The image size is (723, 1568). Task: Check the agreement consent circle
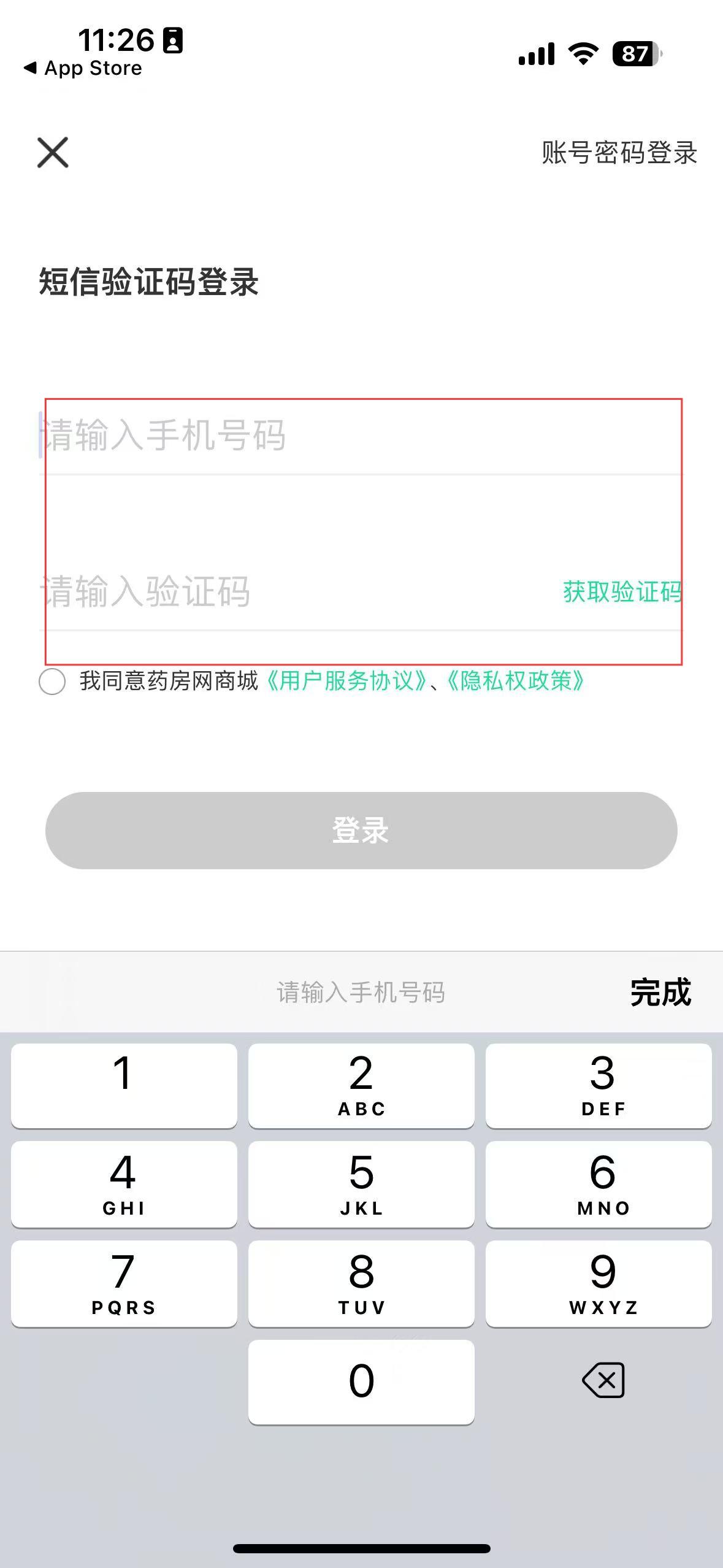coord(52,682)
